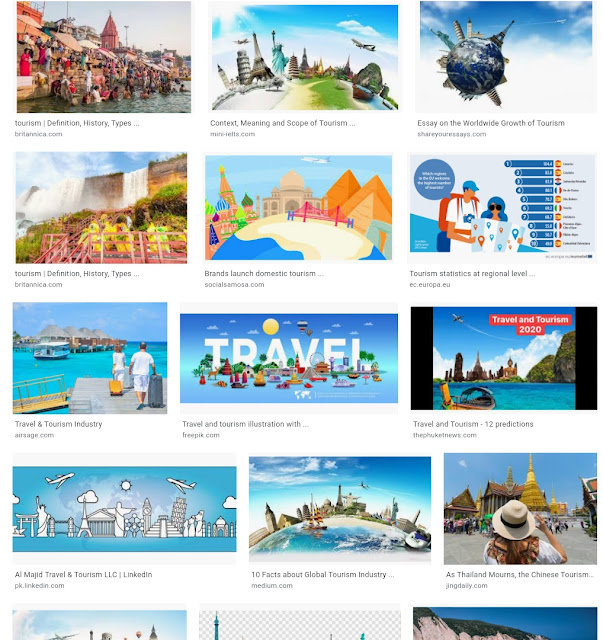Screen dimensions: 603x640
Task: Open 'Context, Meaning and Scope of Tourism' result
Action: (x=304, y=57)
